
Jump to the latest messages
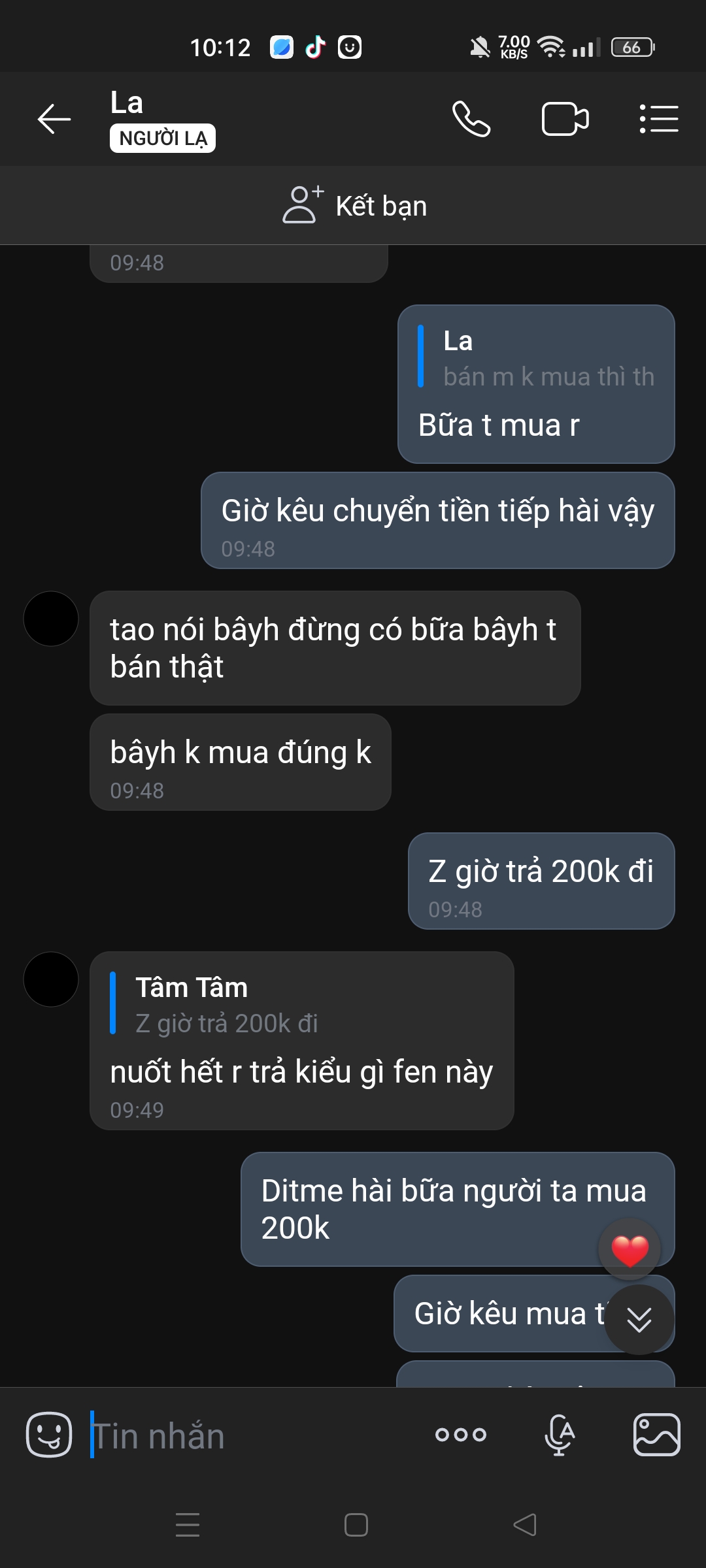639,1320
